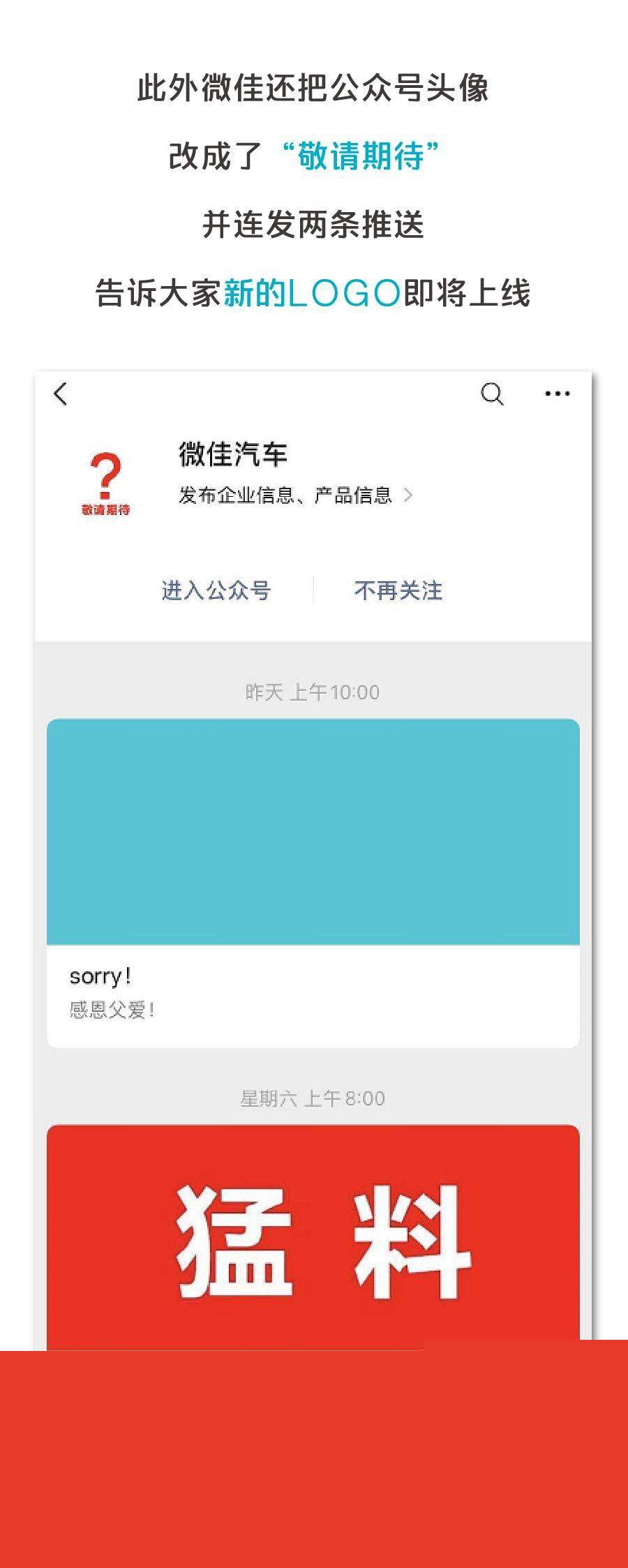
Task: Open the sorry! article link
Action: coord(100,976)
